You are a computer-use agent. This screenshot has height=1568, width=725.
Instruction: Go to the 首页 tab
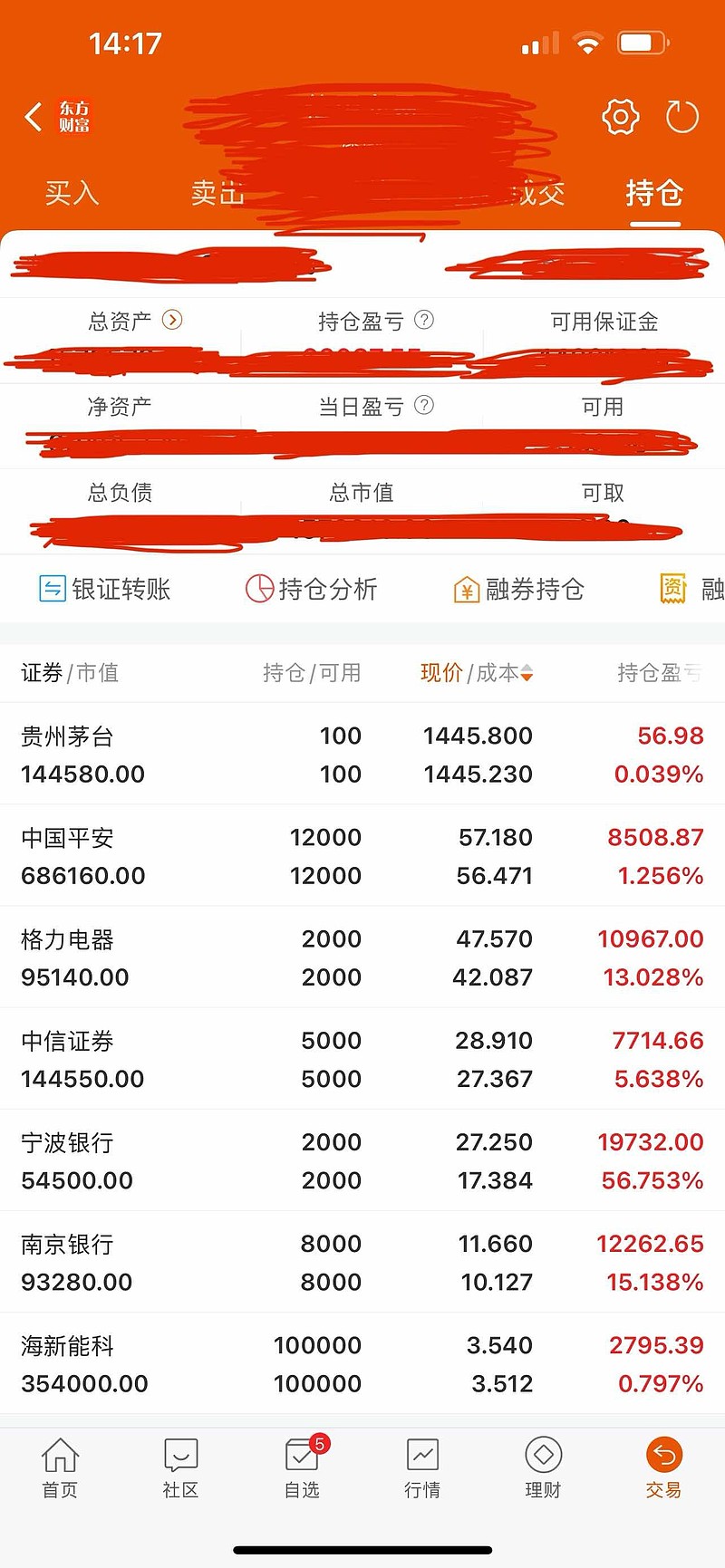60,1468
